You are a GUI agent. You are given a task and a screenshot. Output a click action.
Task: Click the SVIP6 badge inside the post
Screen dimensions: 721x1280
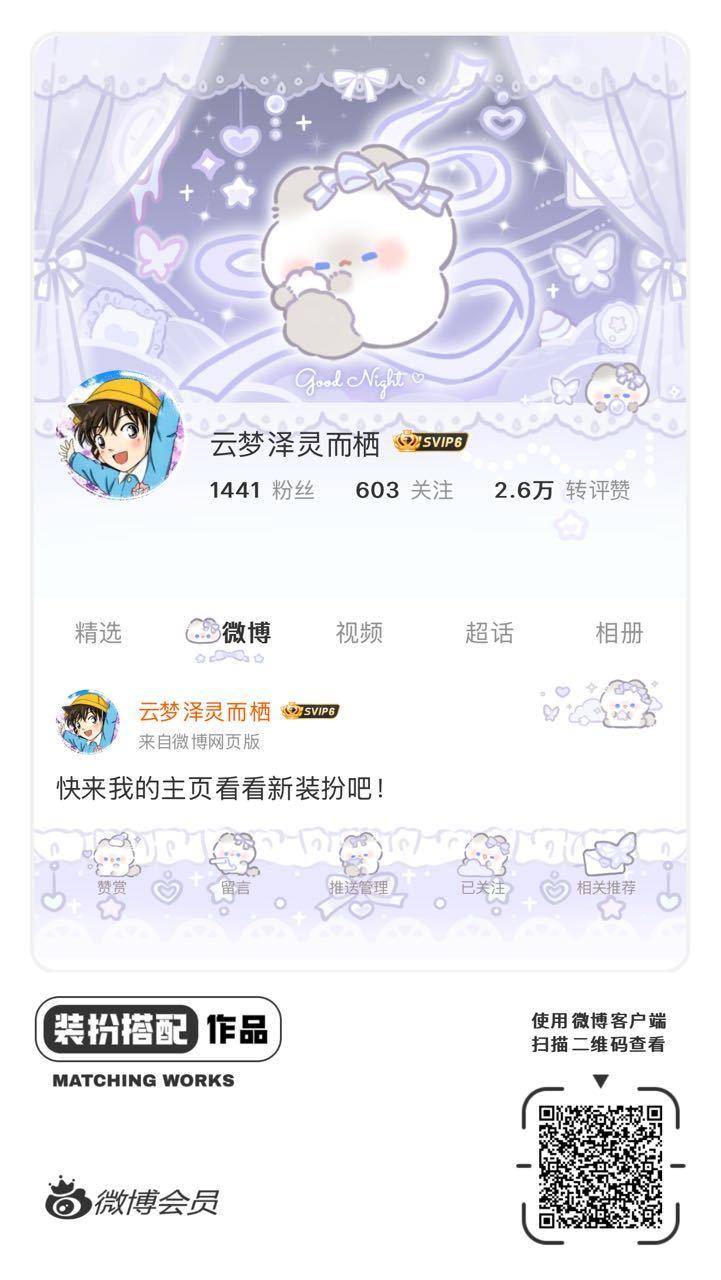(310, 710)
